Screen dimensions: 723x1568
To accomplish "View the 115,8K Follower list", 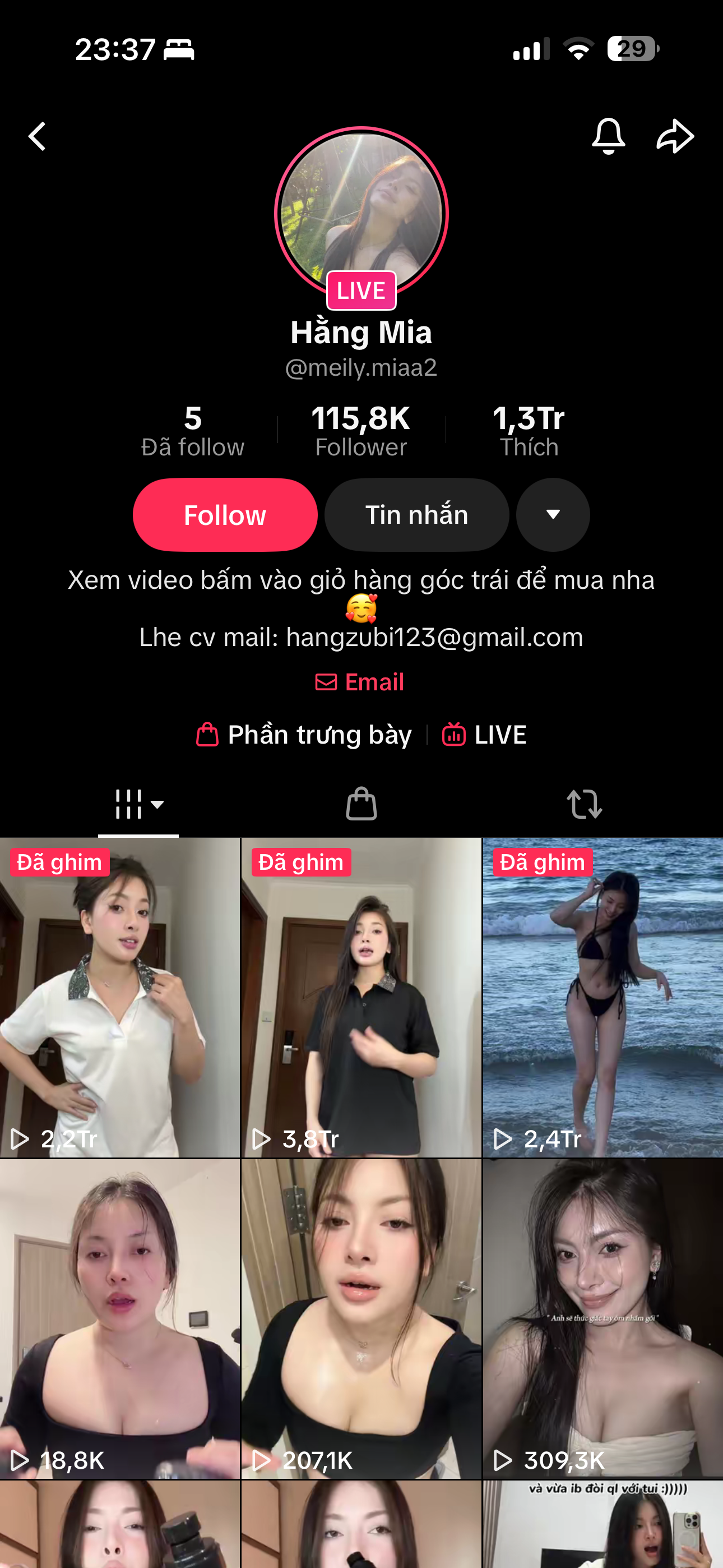I will [361, 431].
